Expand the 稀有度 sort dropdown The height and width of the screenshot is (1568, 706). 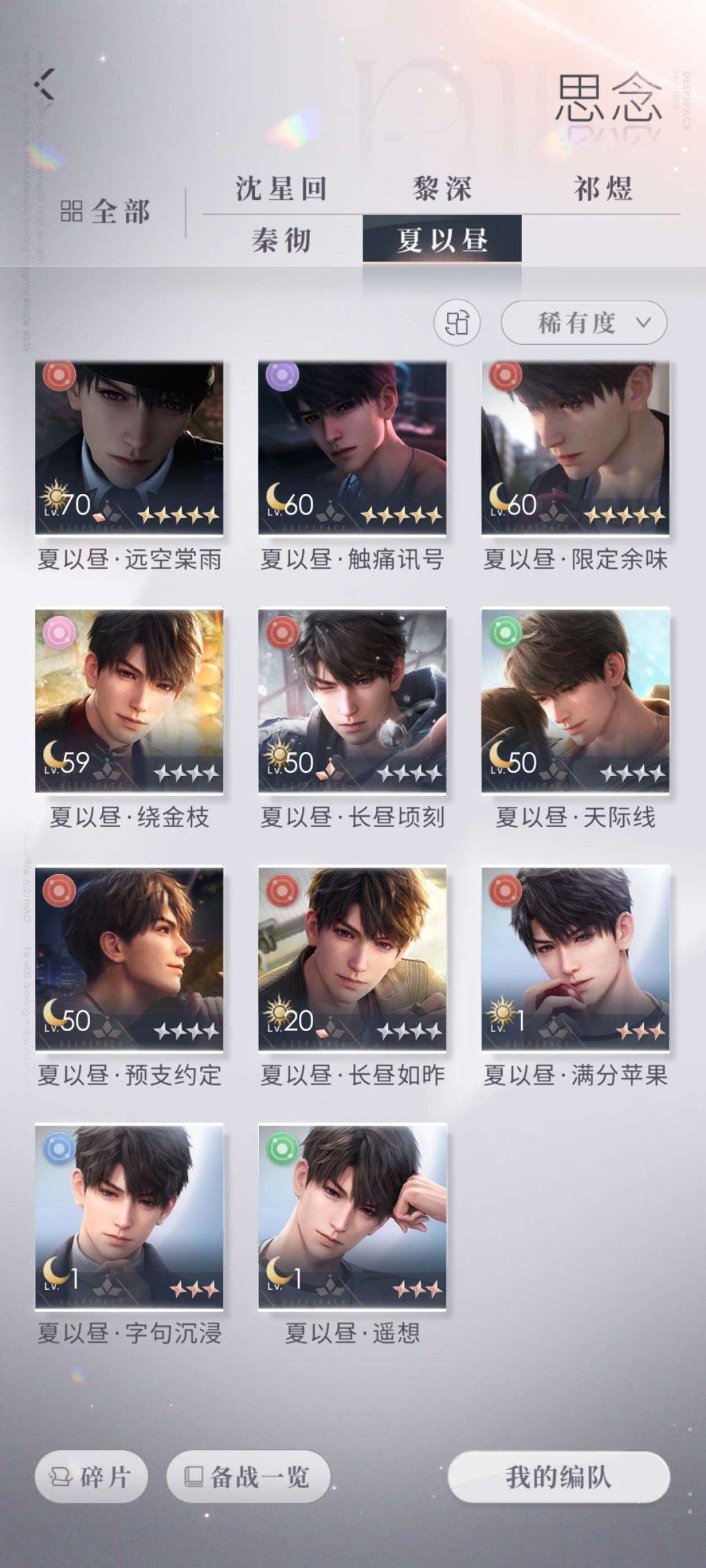(584, 322)
